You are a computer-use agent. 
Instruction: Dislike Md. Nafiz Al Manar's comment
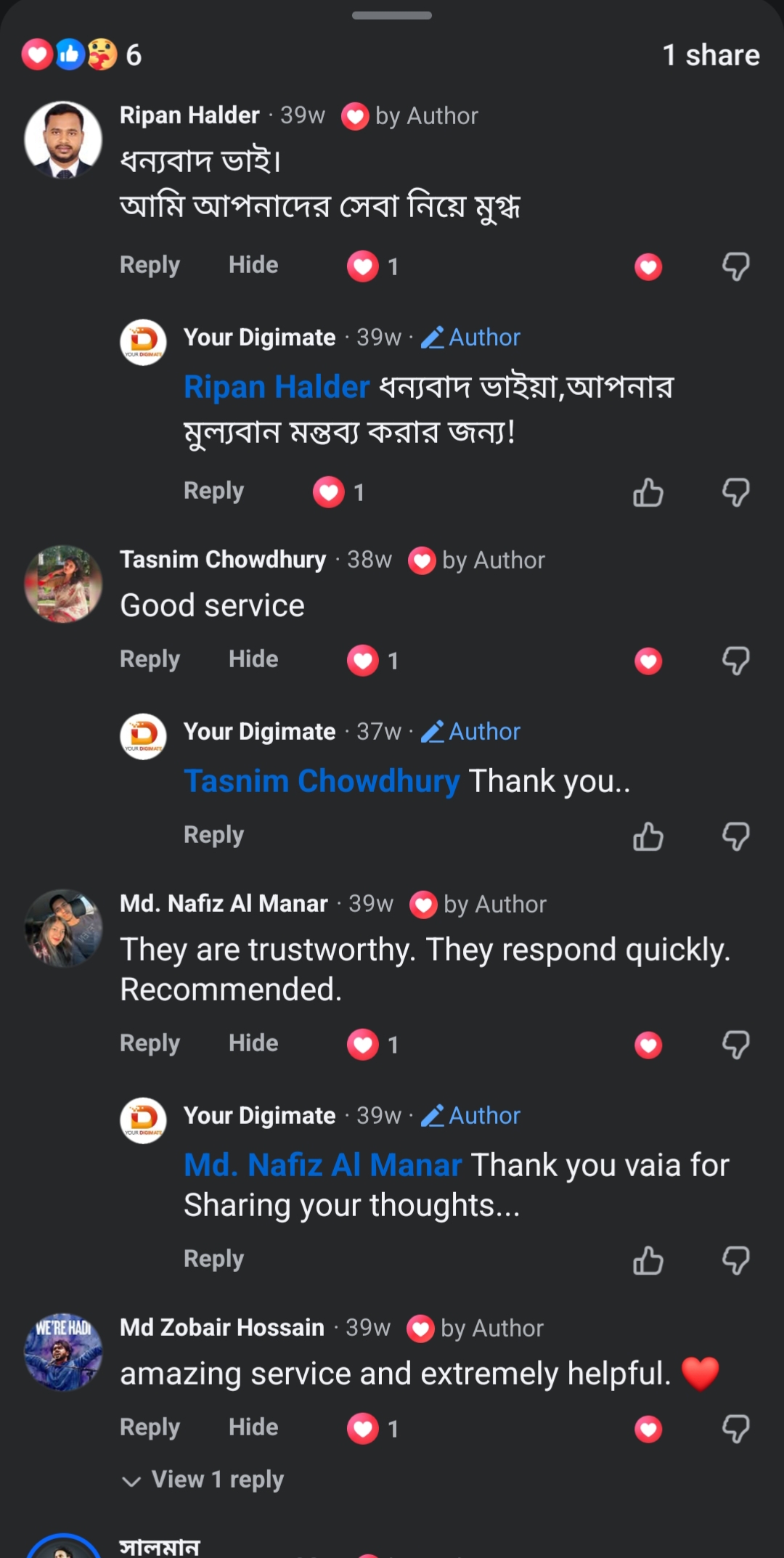(735, 1045)
